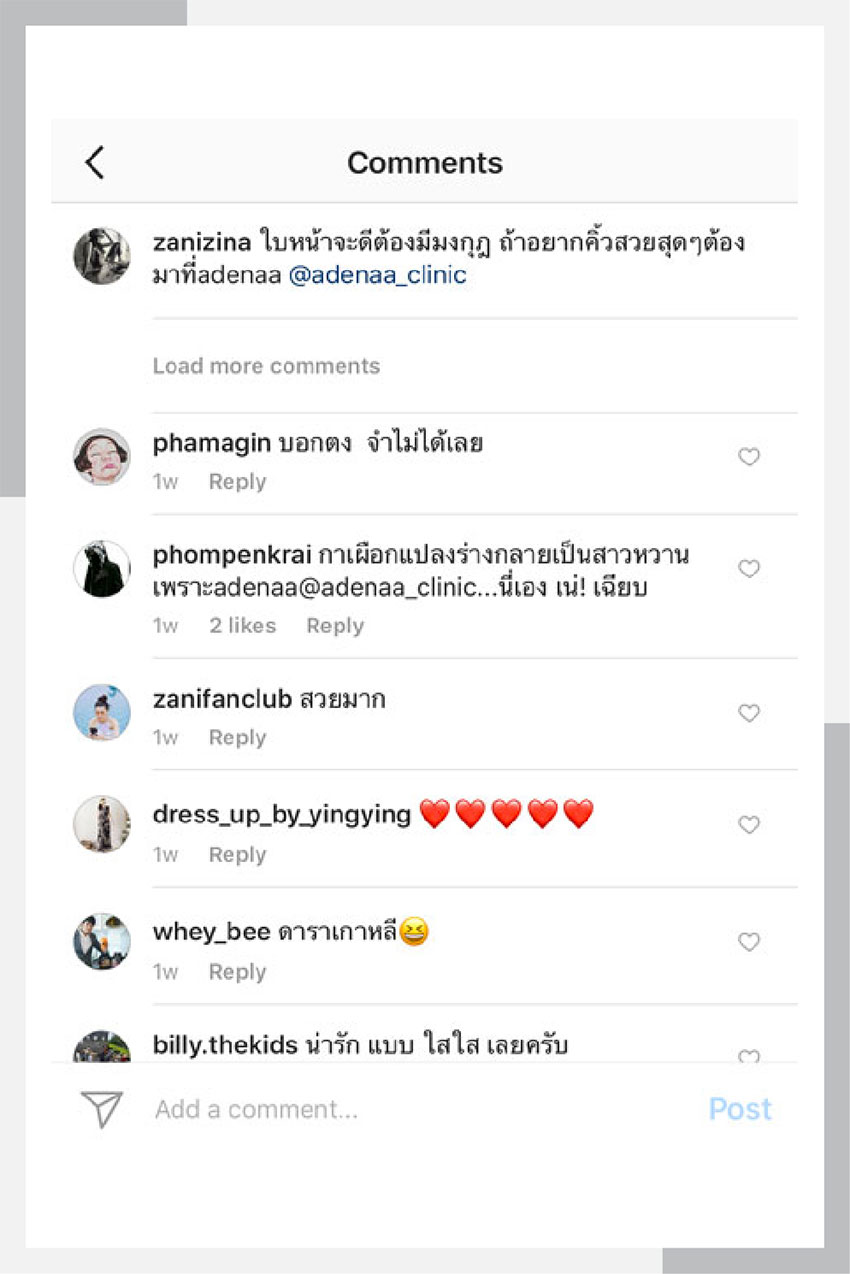Reply to phamagin's comment
The width and height of the screenshot is (850, 1274).
point(237,482)
